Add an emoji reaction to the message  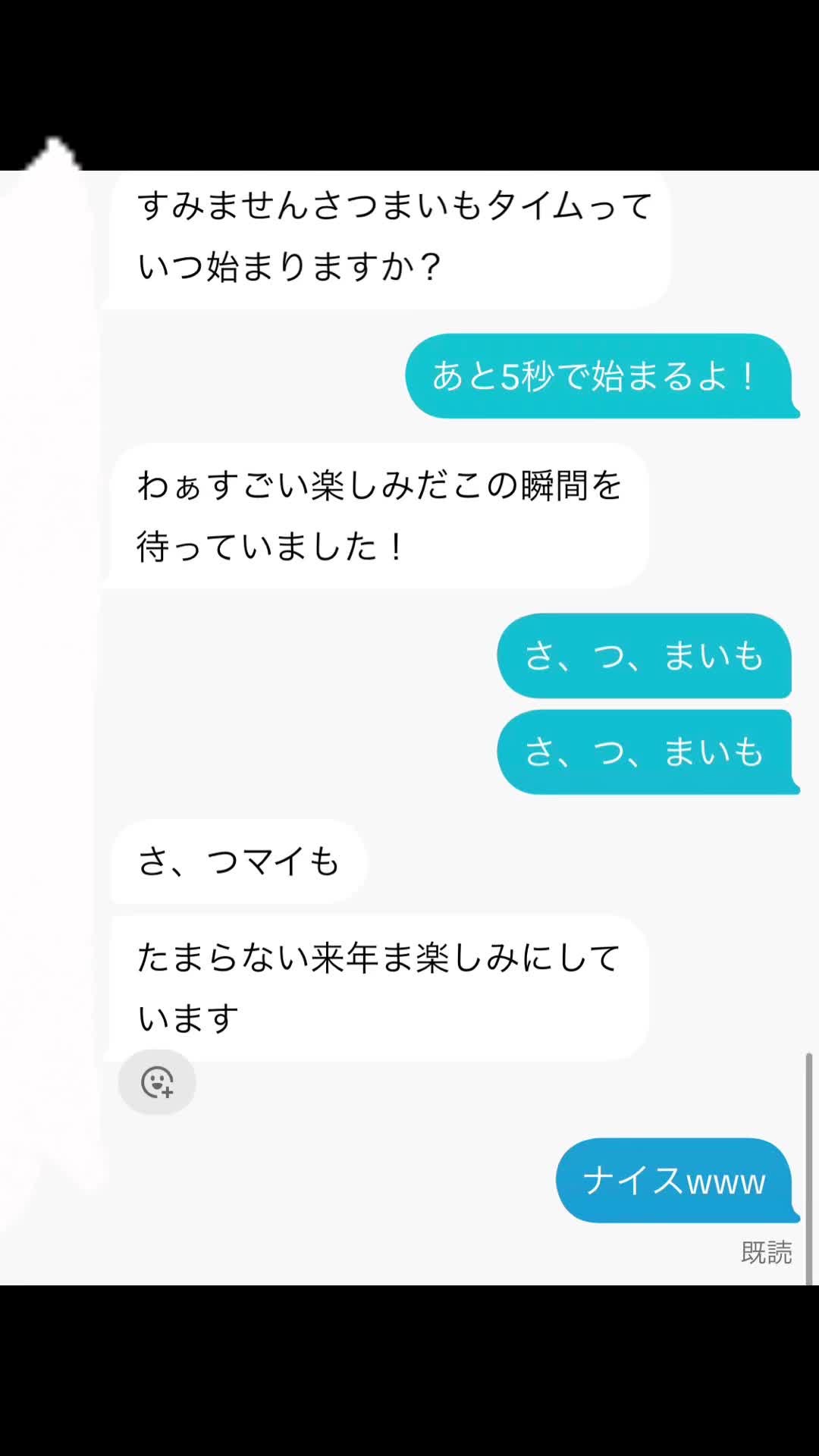(157, 1082)
